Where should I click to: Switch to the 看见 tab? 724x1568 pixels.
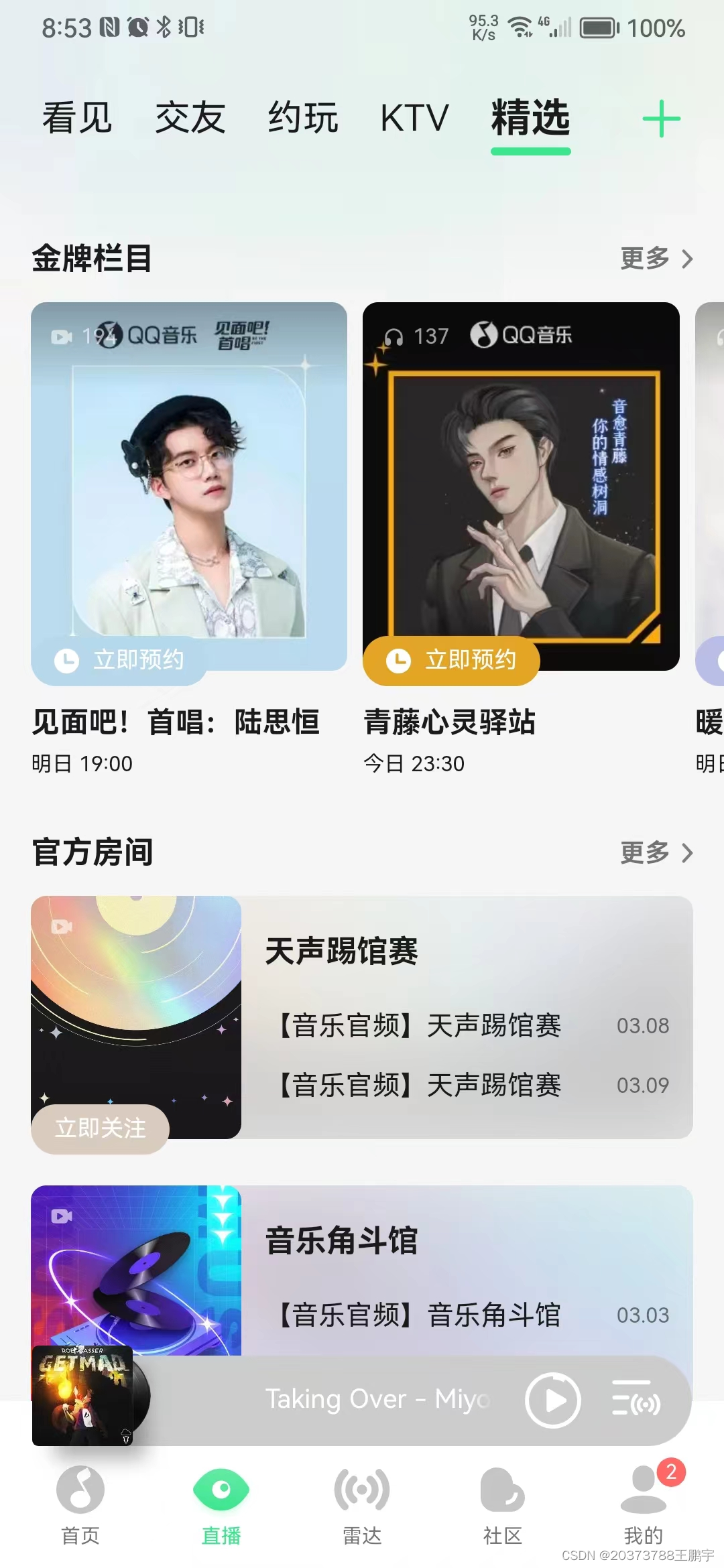click(x=77, y=119)
